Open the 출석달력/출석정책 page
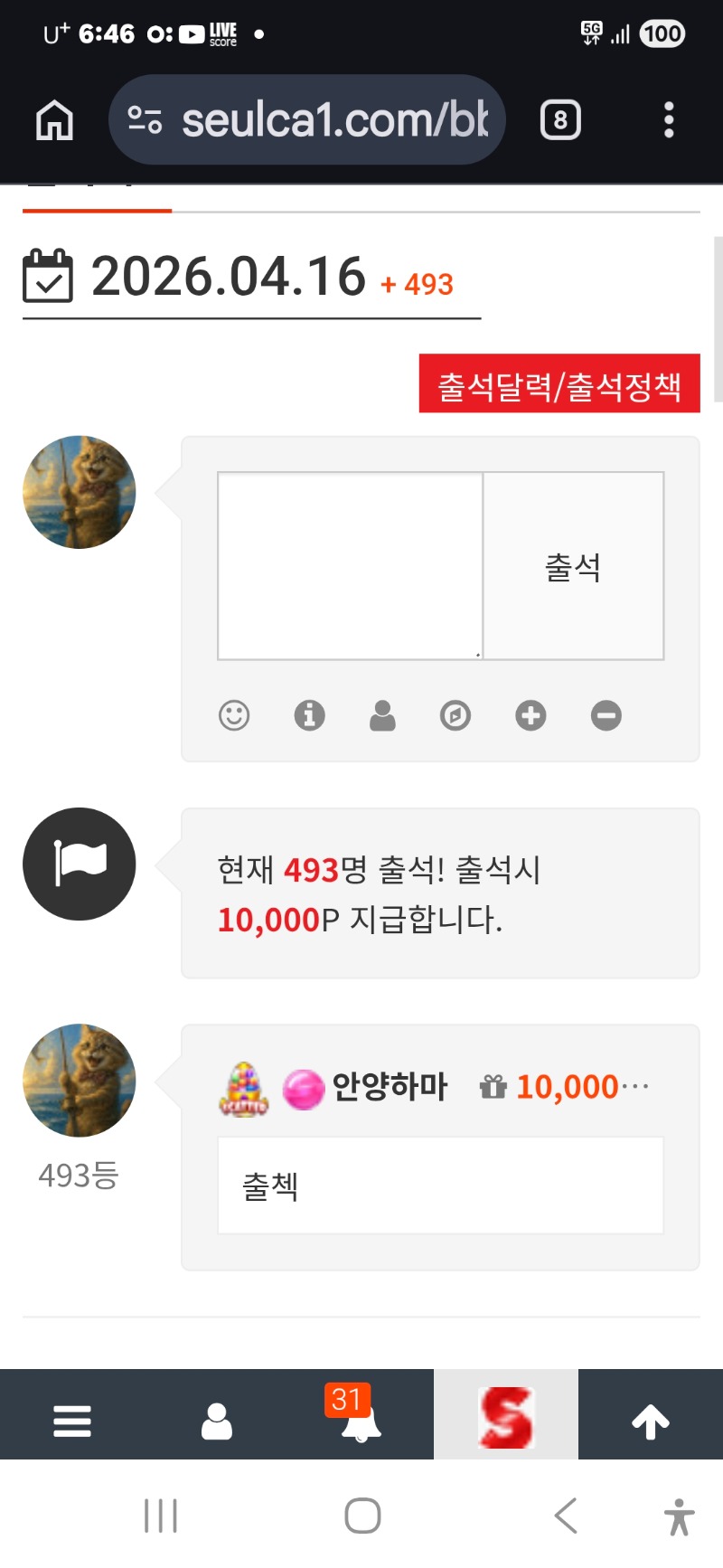Image resolution: width=723 pixels, height=1568 pixels. tap(559, 384)
